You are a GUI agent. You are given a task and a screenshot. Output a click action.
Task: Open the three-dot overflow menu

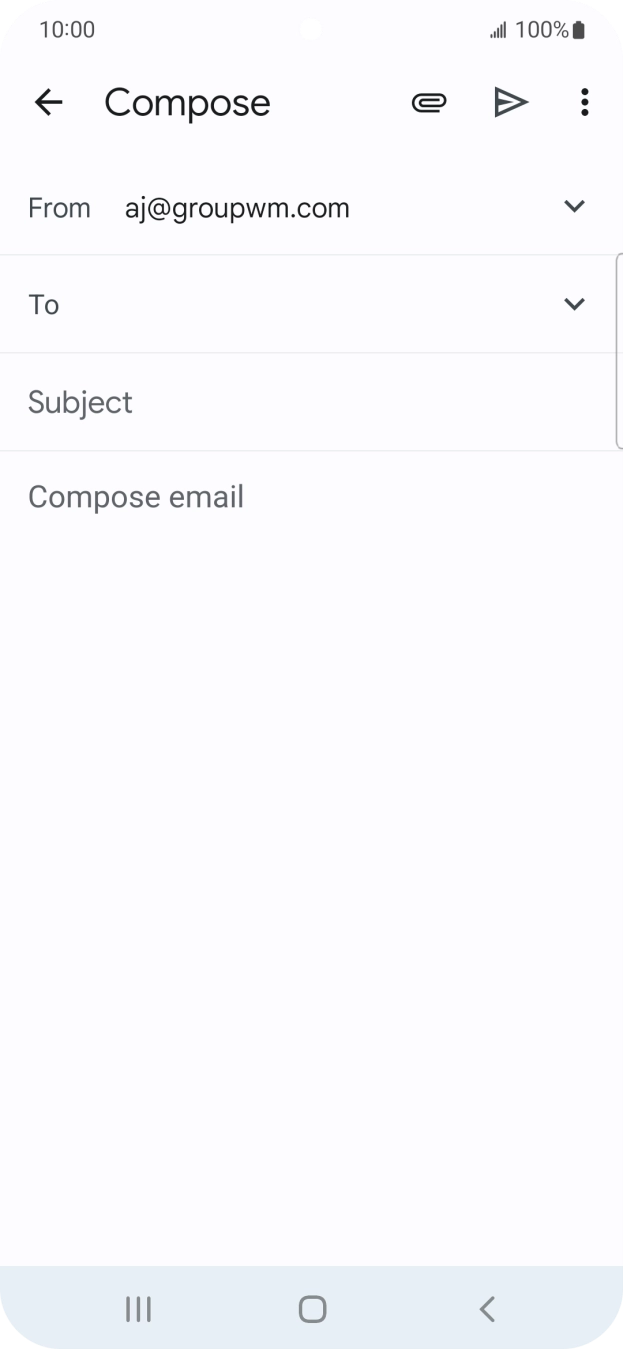click(585, 102)
